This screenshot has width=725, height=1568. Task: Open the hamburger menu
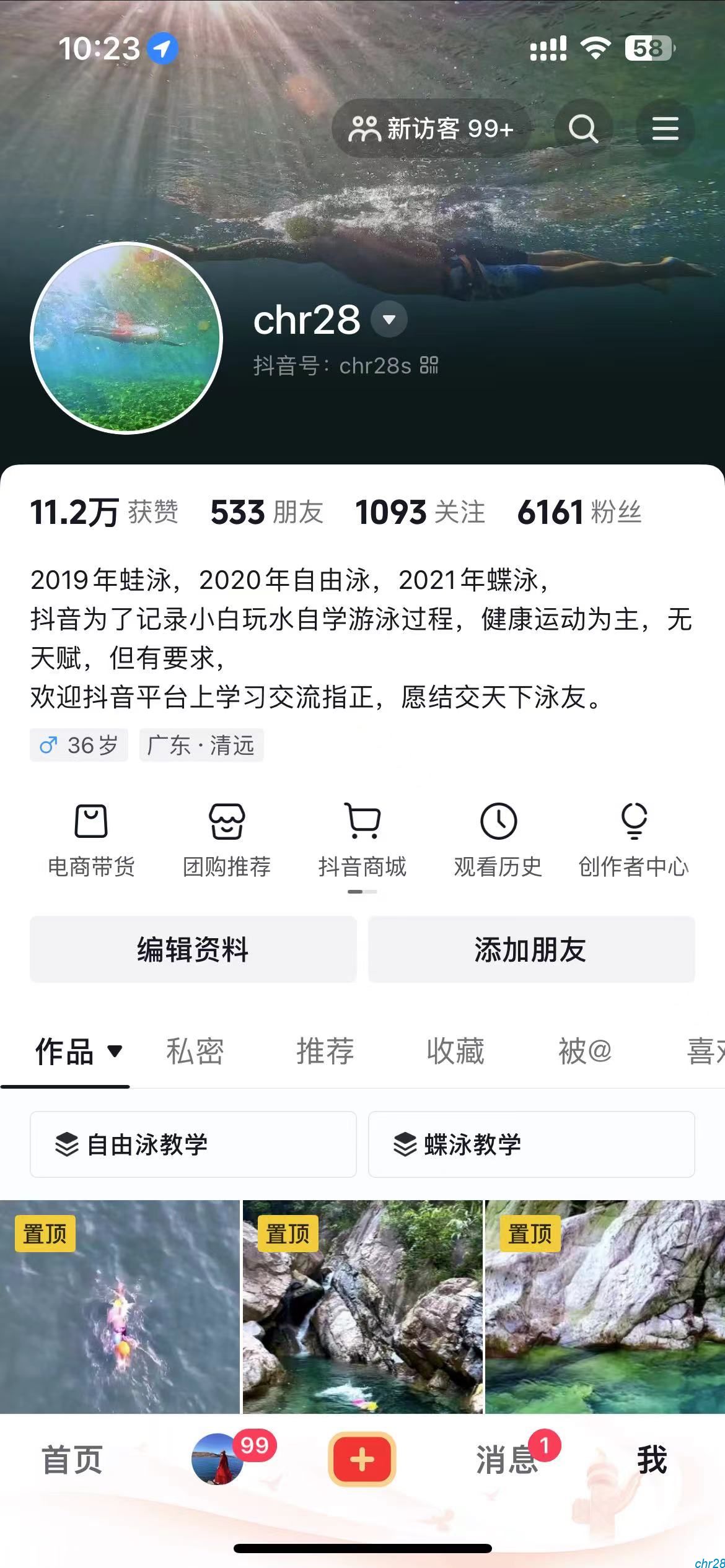click(665, 129)
